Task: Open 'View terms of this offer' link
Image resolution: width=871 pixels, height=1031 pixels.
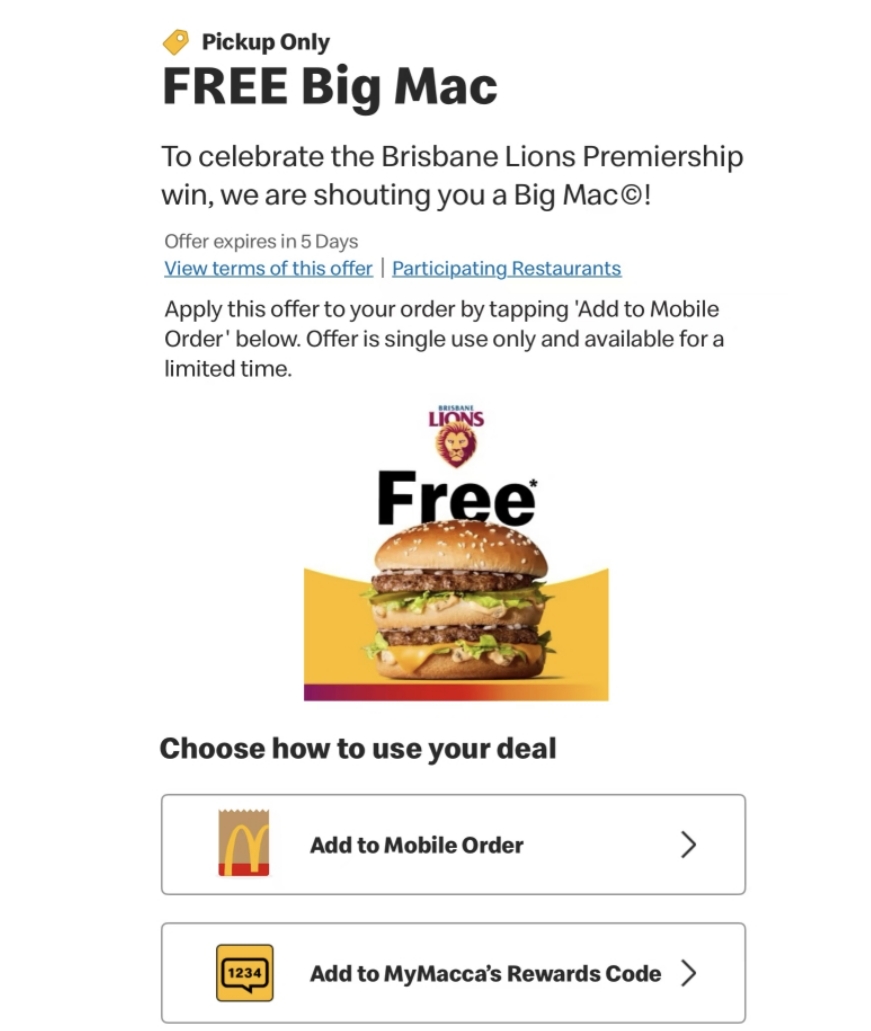Action: tap(268, 268)
